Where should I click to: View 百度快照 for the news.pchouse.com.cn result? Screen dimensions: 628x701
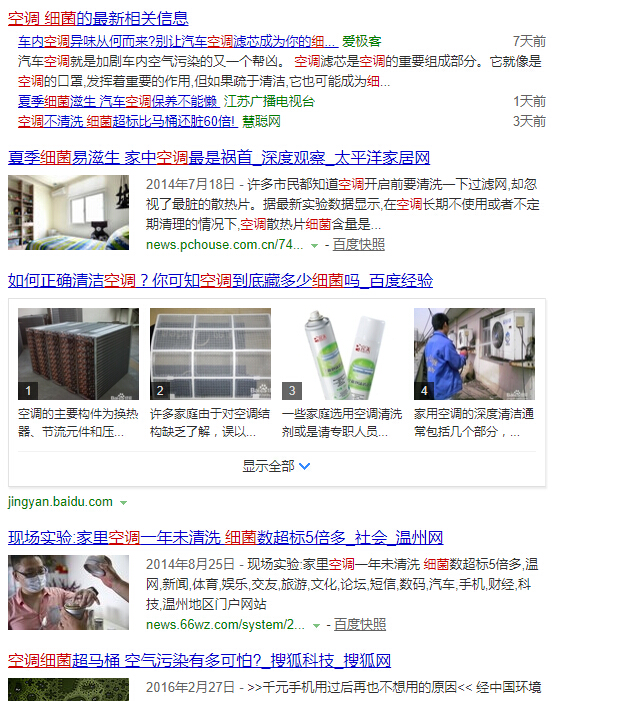(x=359, y=245)
